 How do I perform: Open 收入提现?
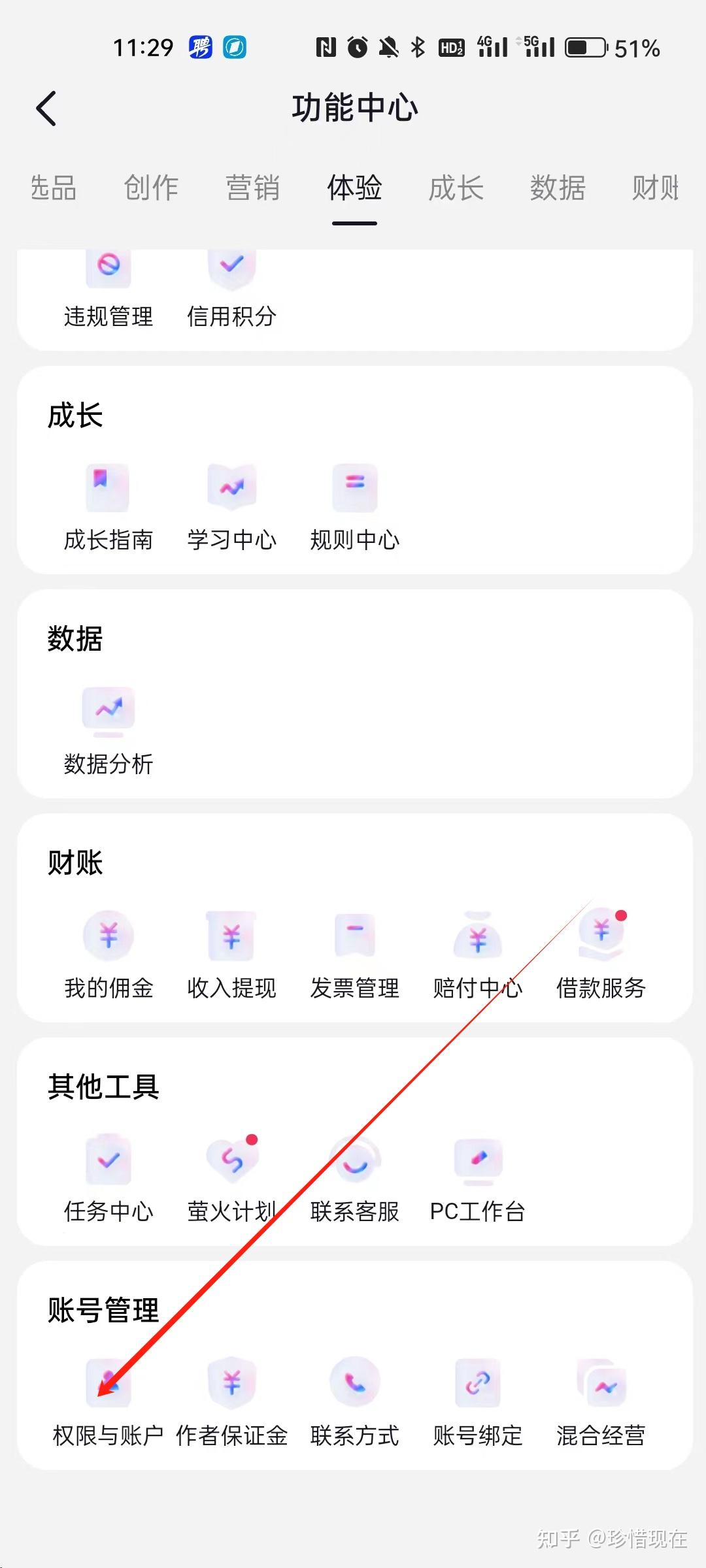tap(231, 955)
